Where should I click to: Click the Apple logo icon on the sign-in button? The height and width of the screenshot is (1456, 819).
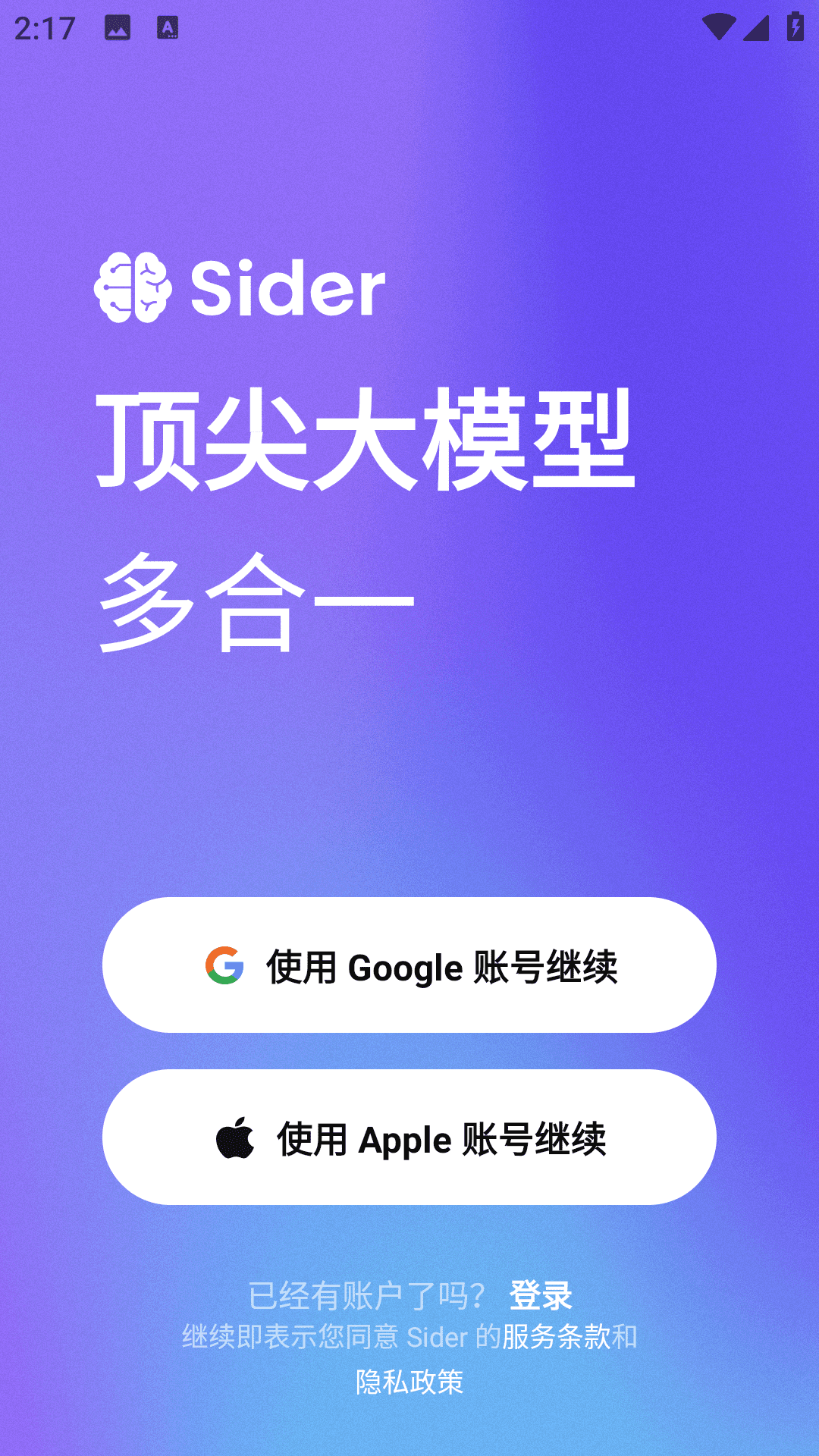click(235, 1136)
